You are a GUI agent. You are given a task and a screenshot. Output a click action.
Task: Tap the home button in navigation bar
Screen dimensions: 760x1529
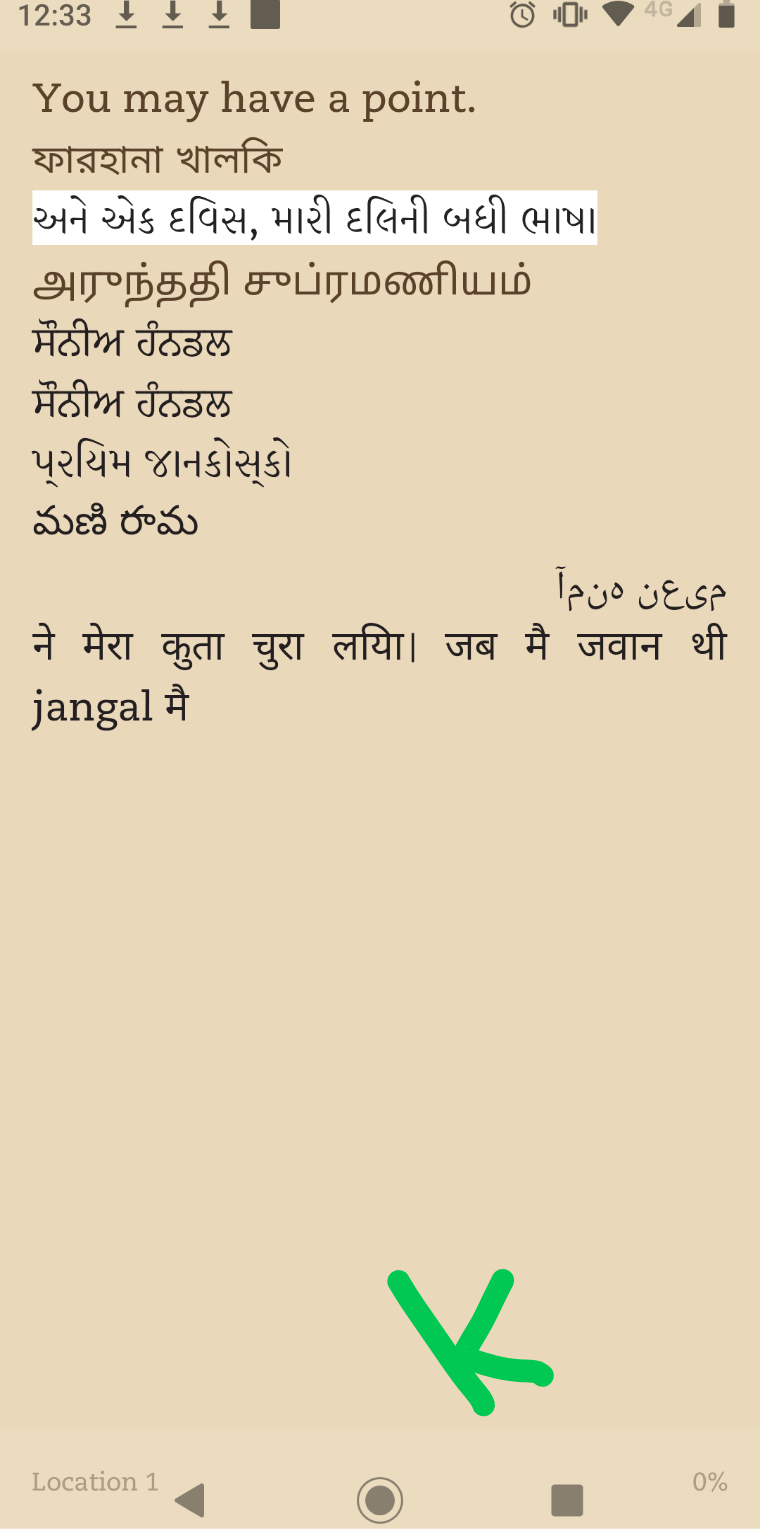pyautogui.click(x=380, y=1499)
